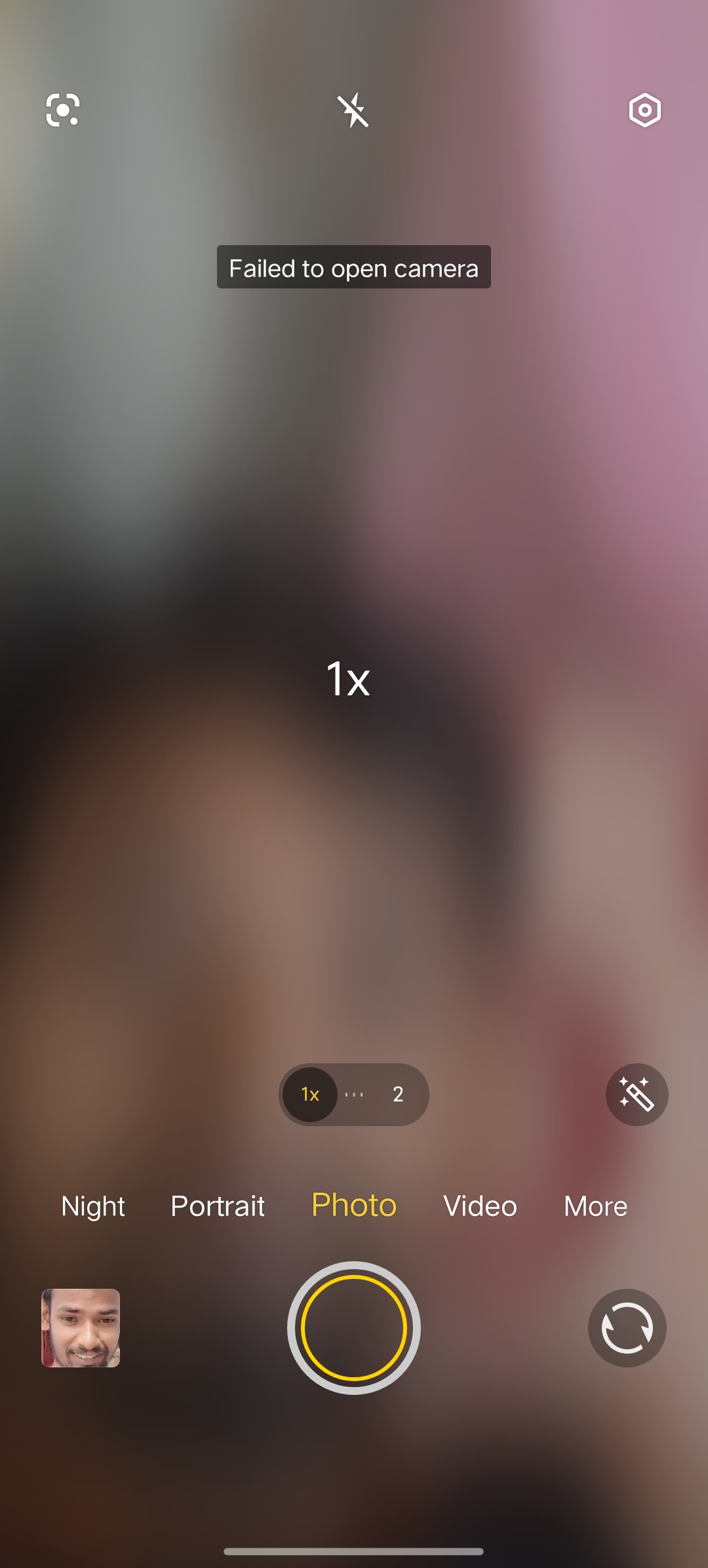Viewport: 708px width, 1568px height.
Task: Open the beauty effects wand
Action: 637,1094
